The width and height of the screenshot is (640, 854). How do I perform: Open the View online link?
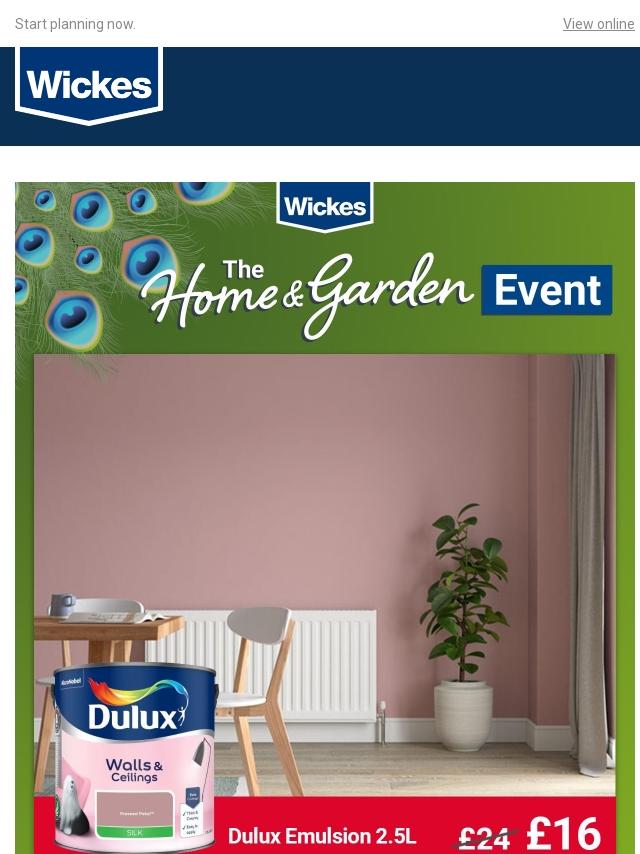point(598,24)
